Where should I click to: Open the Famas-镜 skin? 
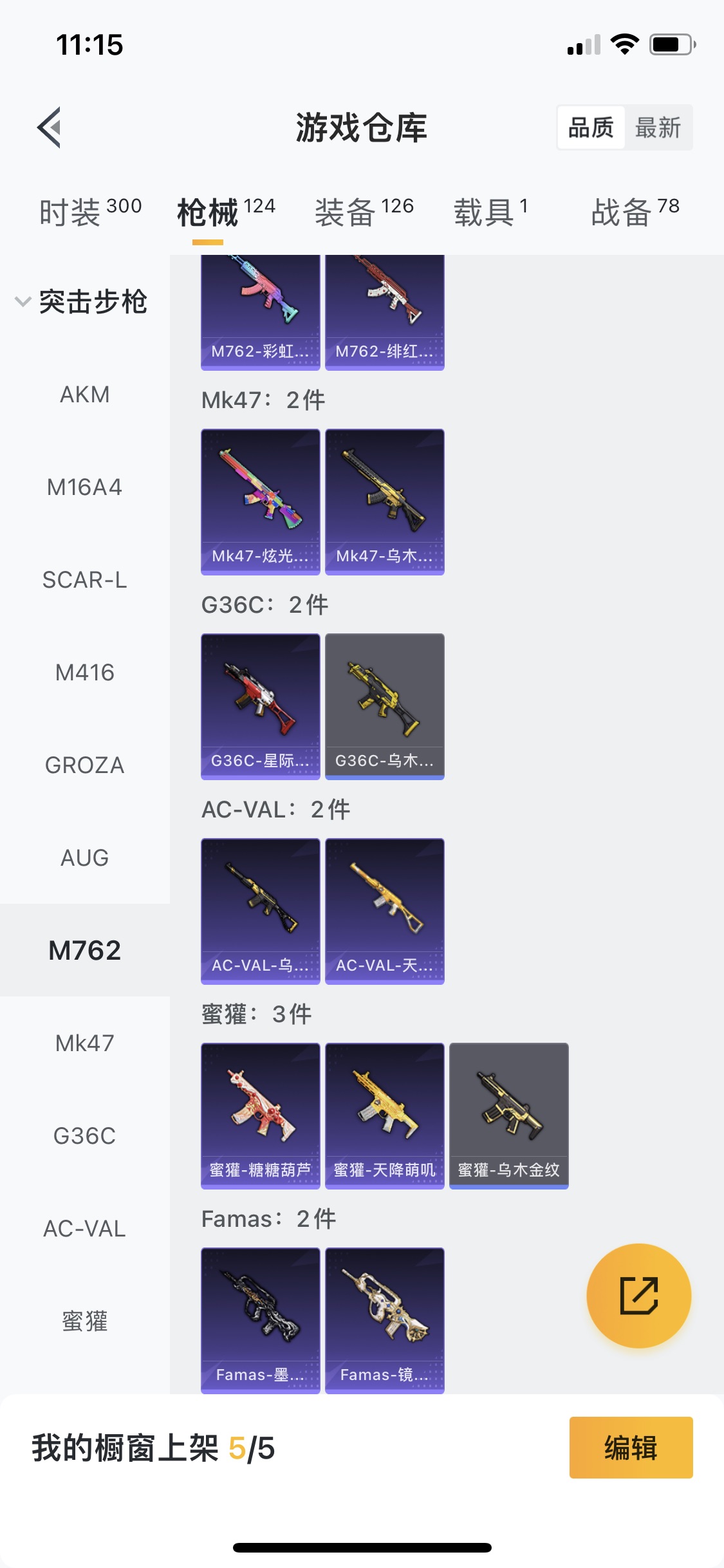[384, 1320]
